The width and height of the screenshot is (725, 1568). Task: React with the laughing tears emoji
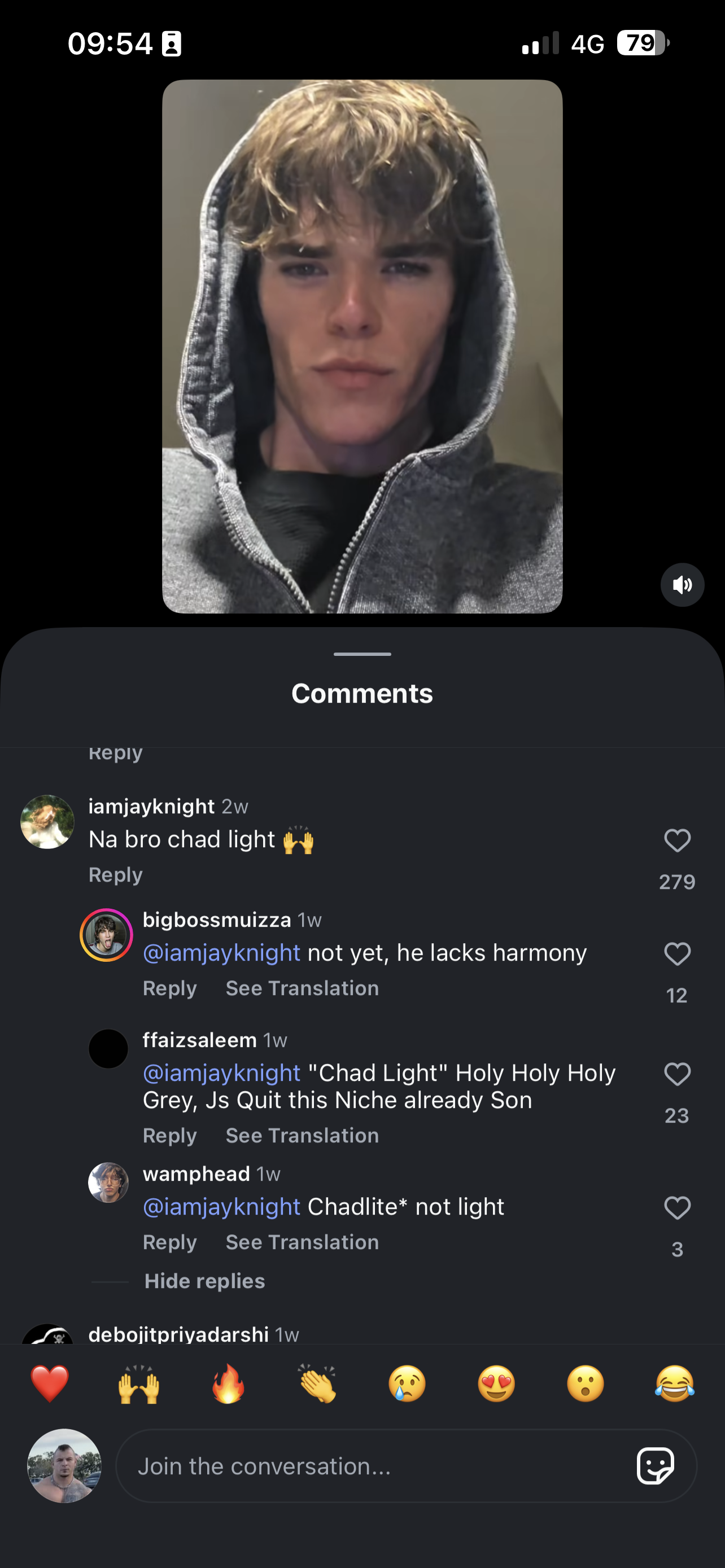click(675, 1383)
